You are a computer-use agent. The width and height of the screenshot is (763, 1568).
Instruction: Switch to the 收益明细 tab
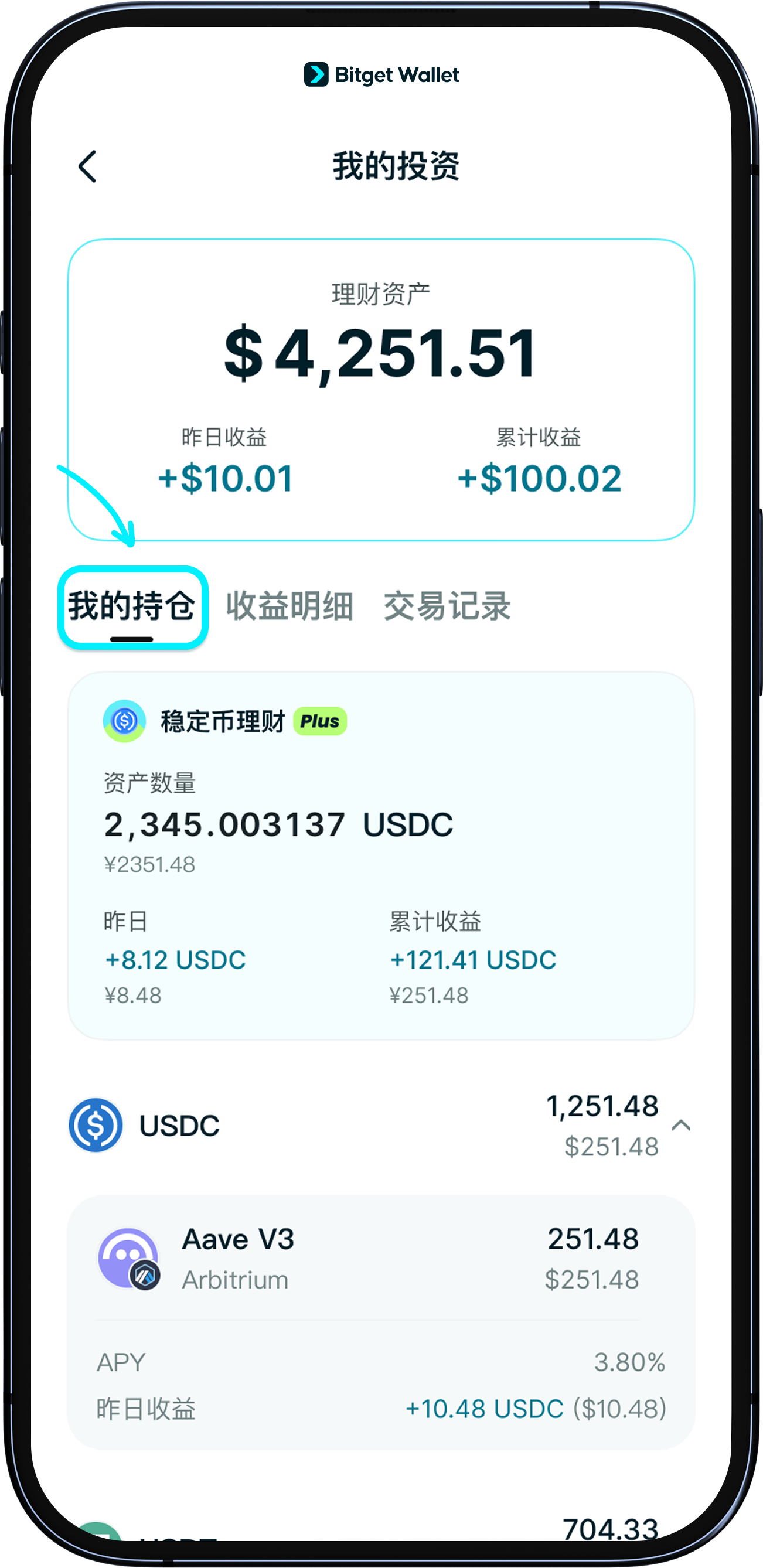tap(291, 607)
